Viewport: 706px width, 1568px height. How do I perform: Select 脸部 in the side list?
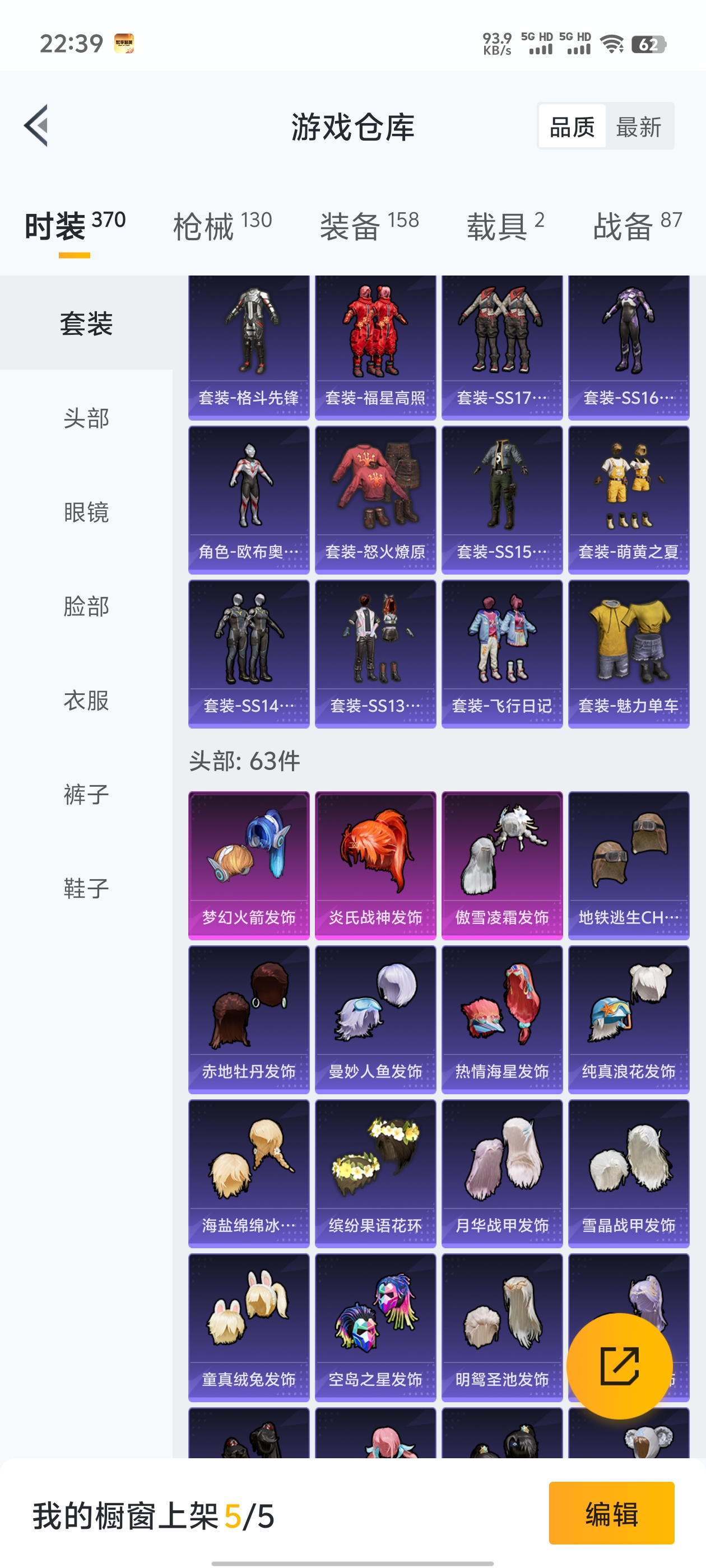tap(86, 606)
